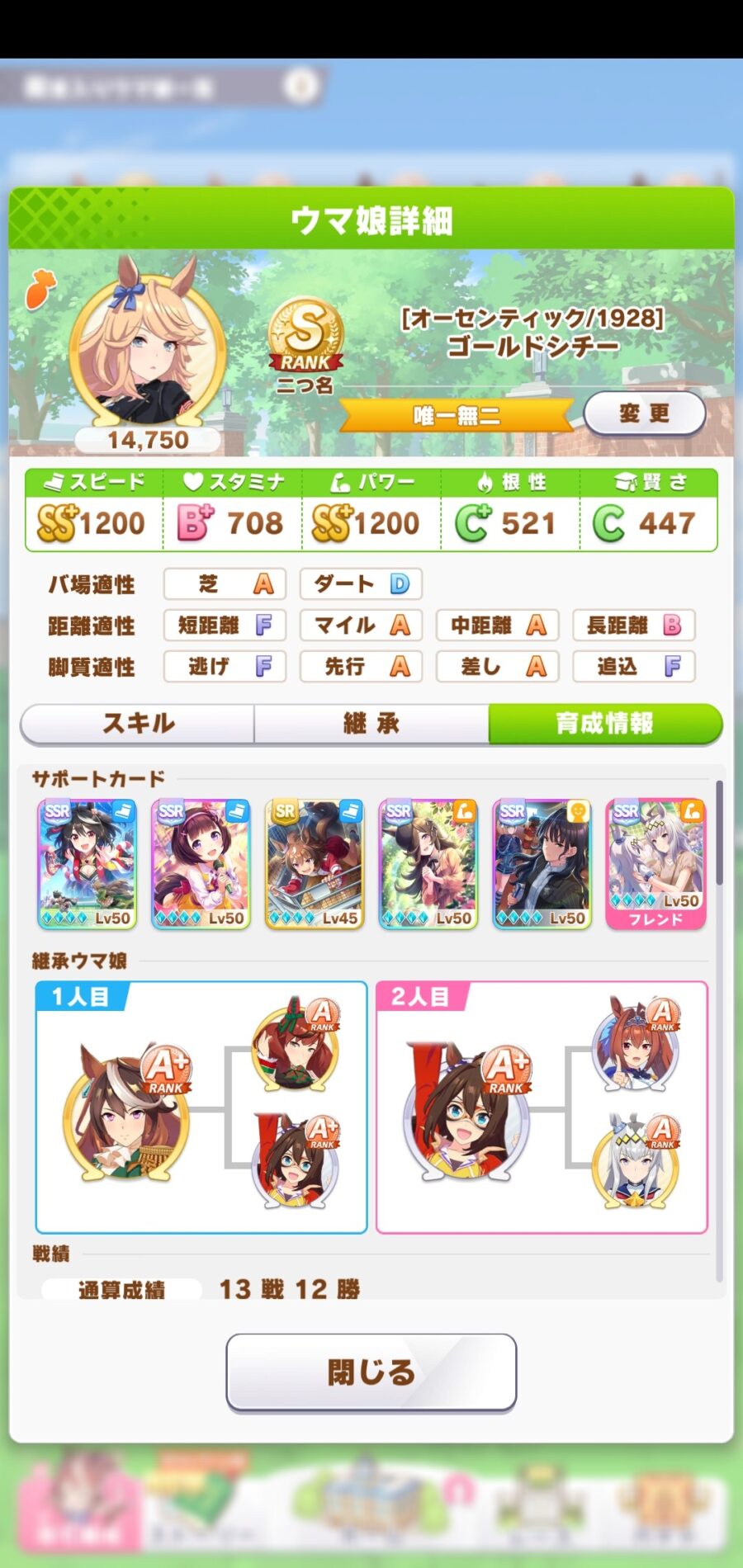The width and height of the screenshot is (743, 1568).
Task: Open the first SSR Lv50 support card
Action: pos(88,863)
